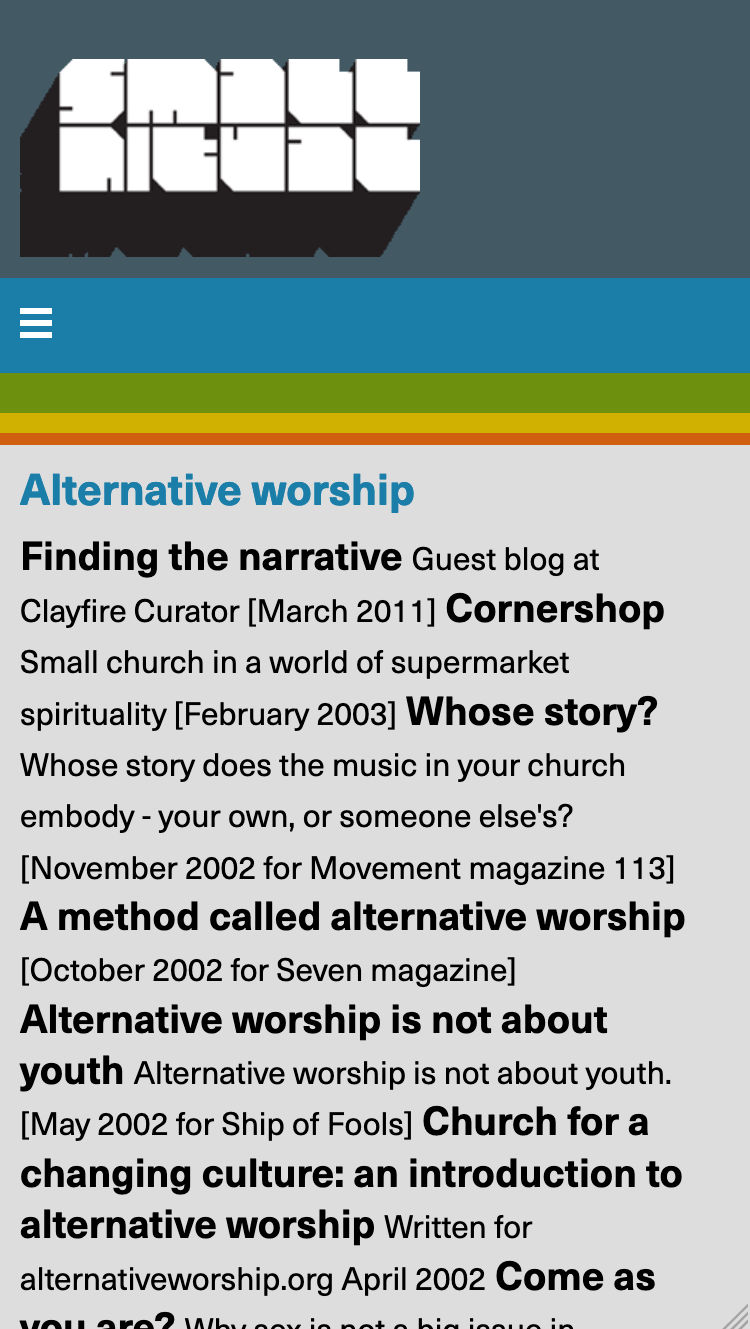
Task: Read the Cornershop article
Action: [x=555, y=609]
